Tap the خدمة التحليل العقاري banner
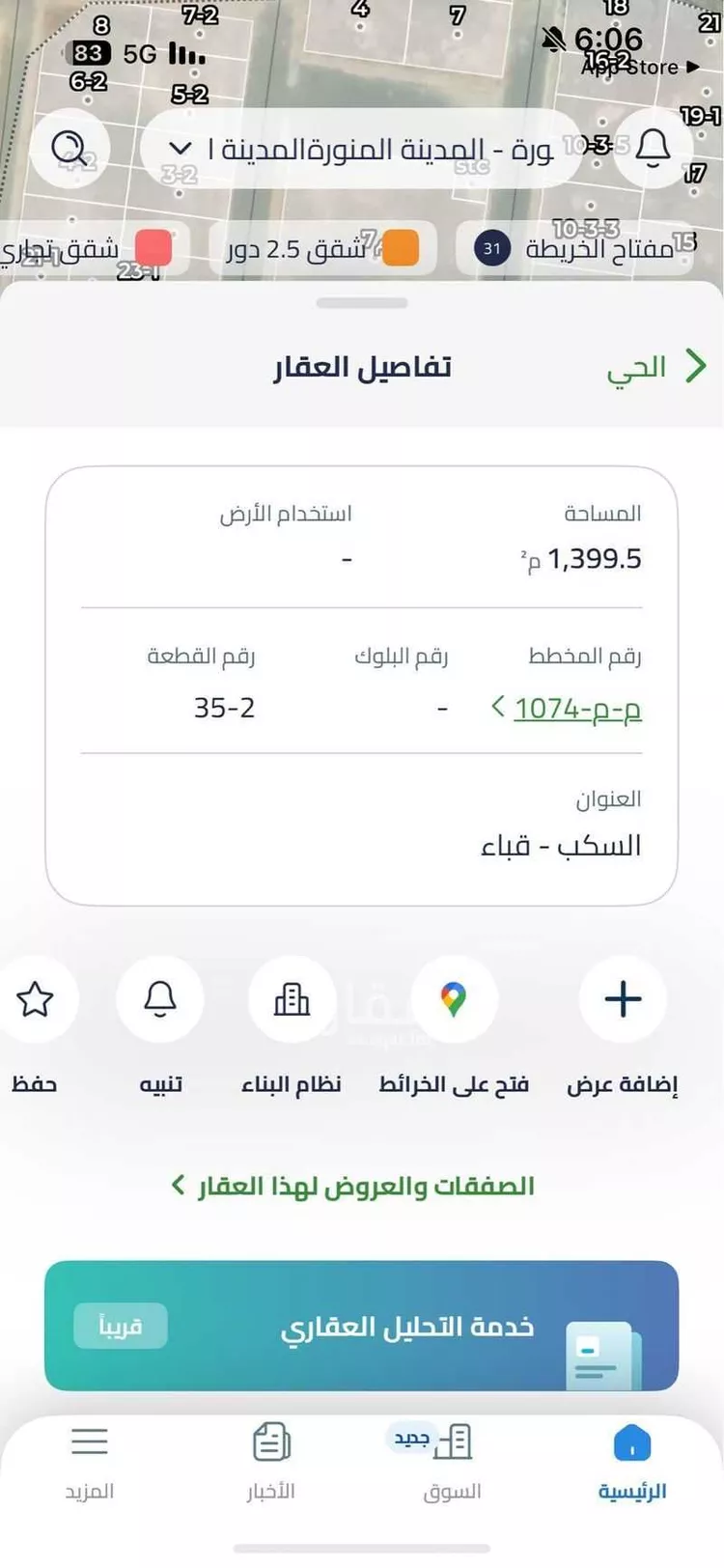Viewport: 724px width, 1568px height. click(x=362, y=1326)
